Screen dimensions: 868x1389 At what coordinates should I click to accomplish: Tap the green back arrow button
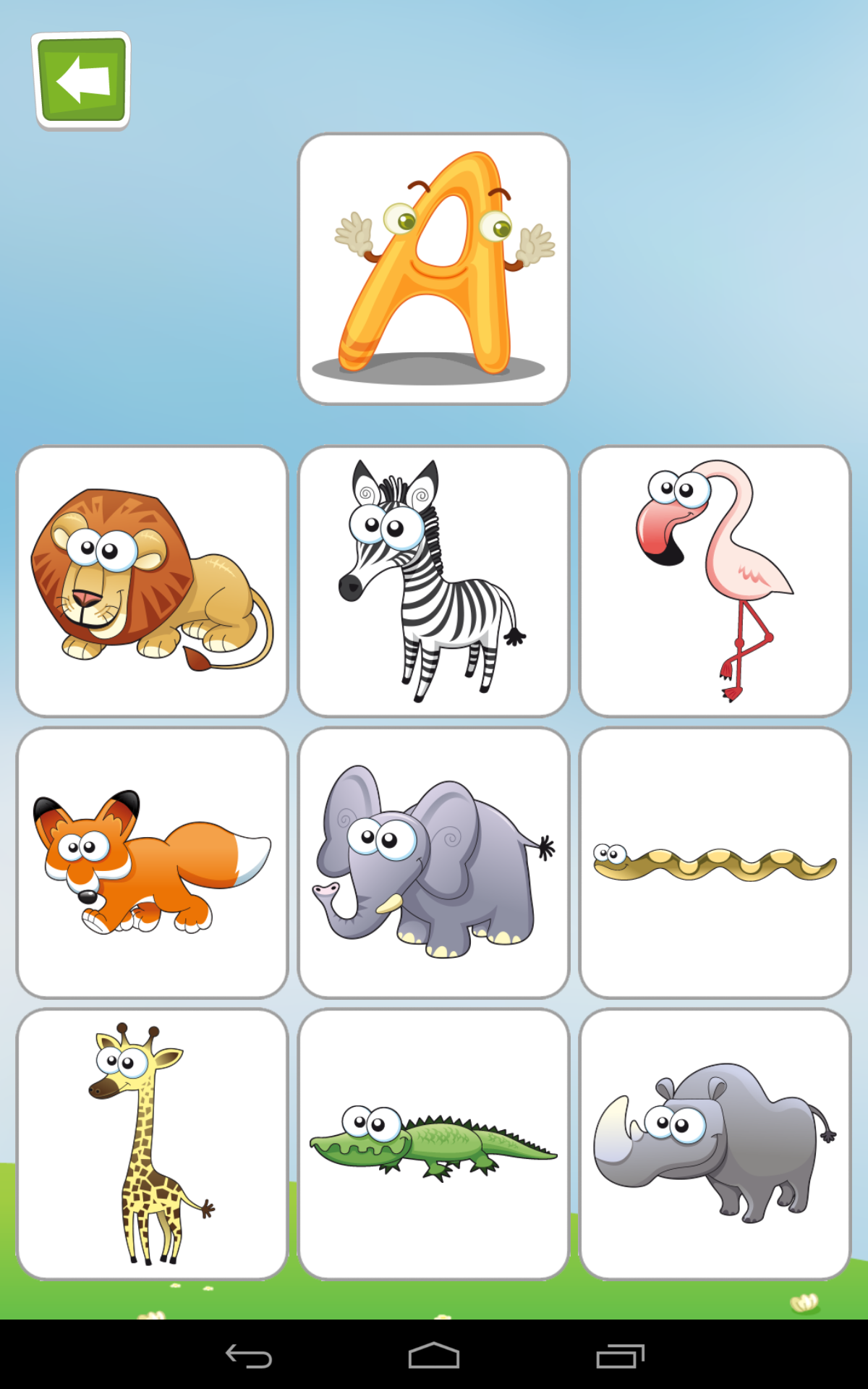click(82, 80)
